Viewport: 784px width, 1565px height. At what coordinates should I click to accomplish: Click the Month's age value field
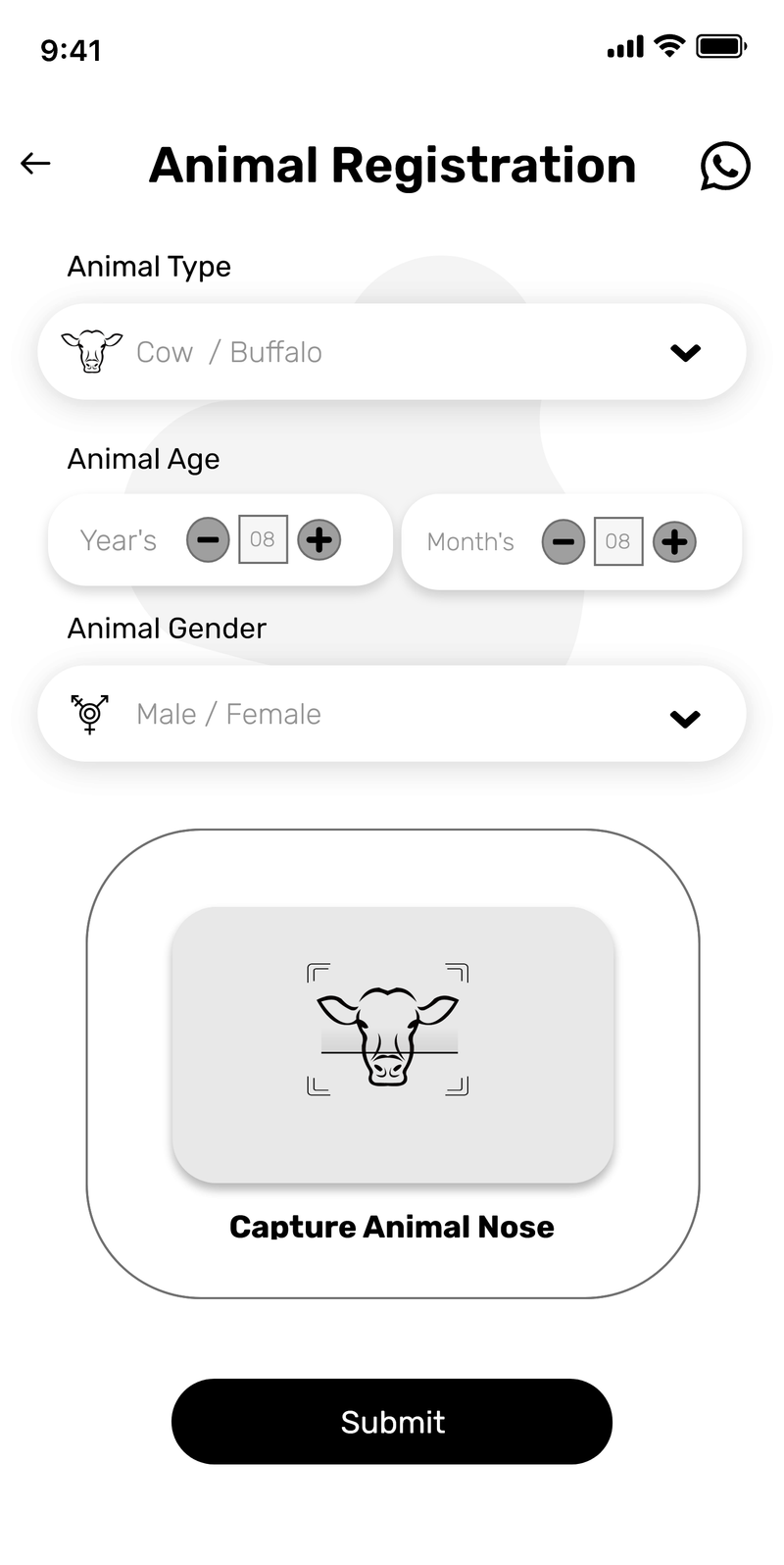618,541
